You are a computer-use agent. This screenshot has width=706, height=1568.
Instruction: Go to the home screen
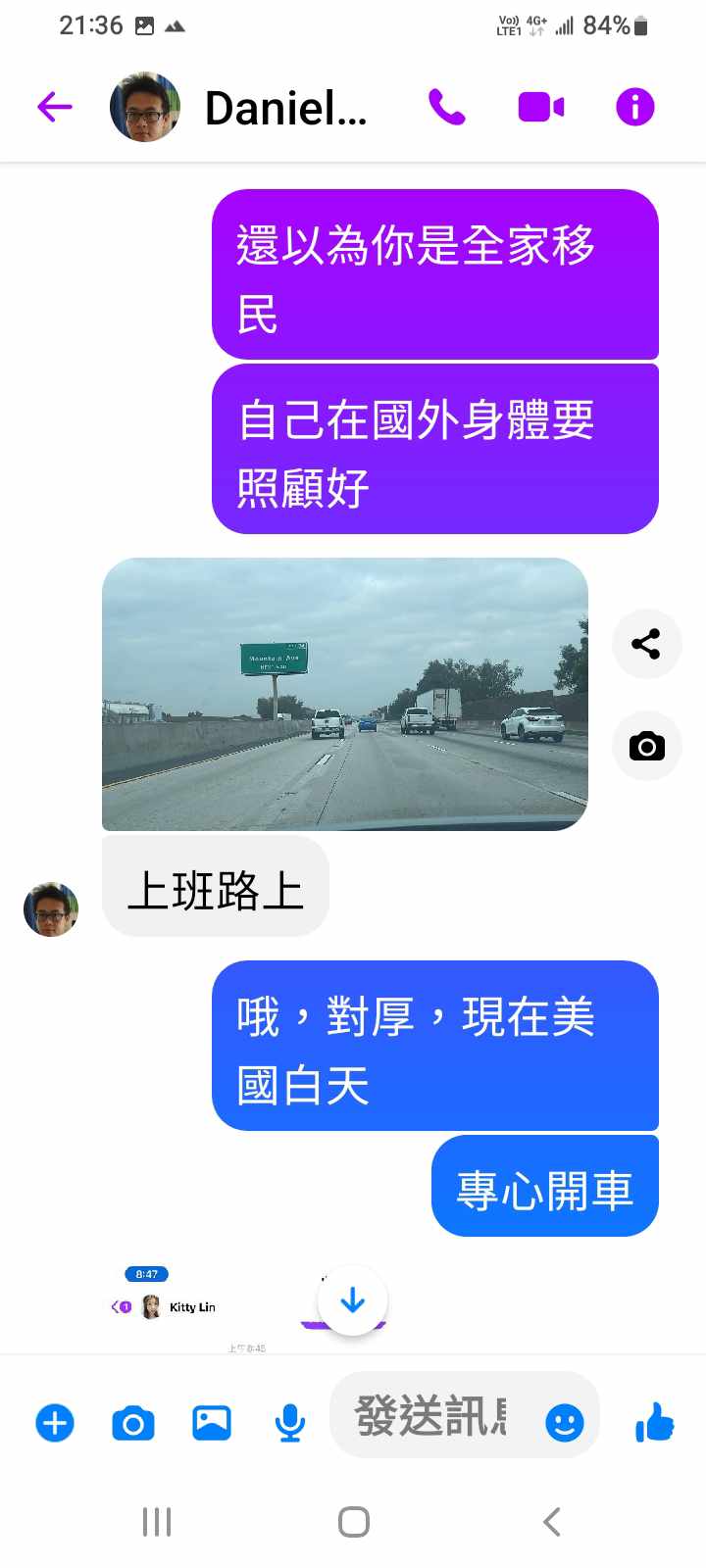(x=353, y=1522)
